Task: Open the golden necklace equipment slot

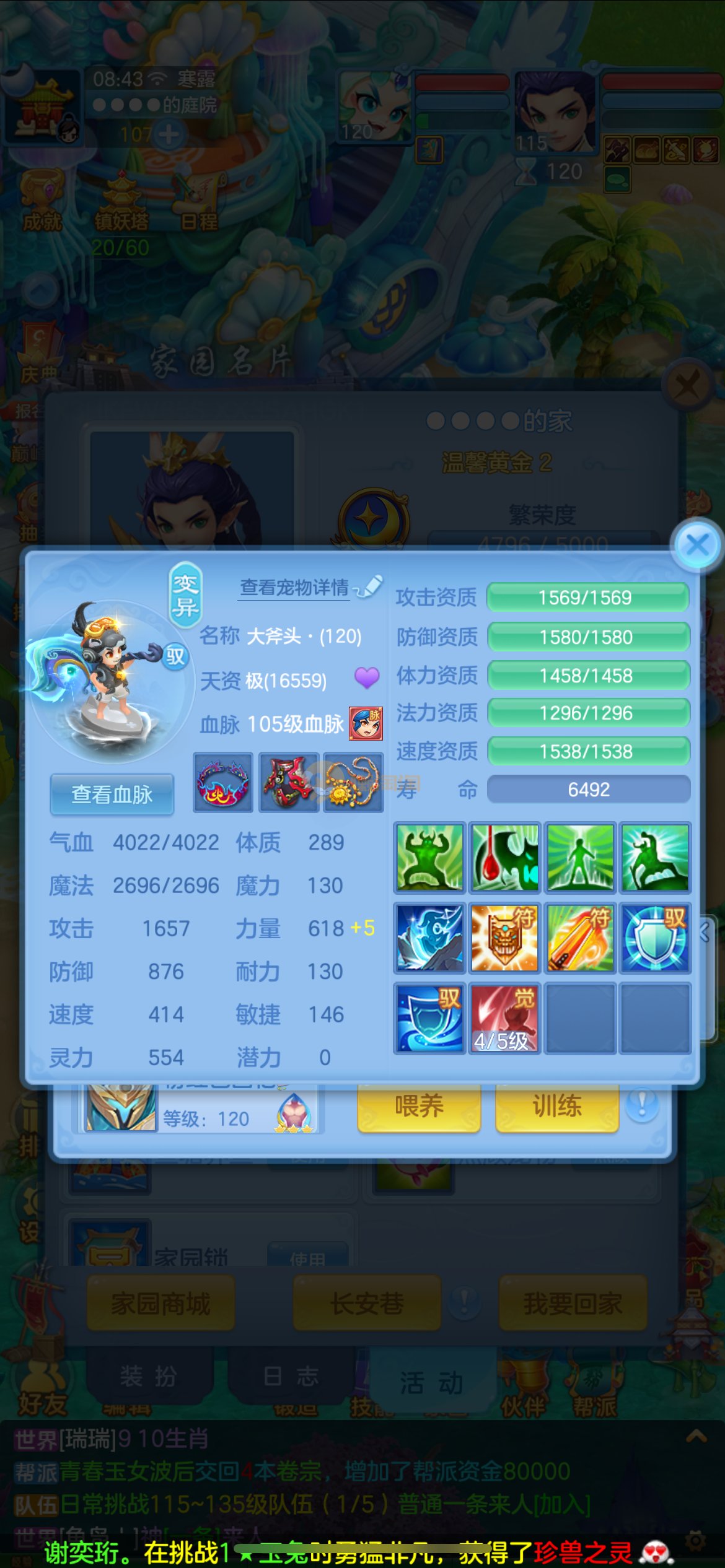Action: 353,783
